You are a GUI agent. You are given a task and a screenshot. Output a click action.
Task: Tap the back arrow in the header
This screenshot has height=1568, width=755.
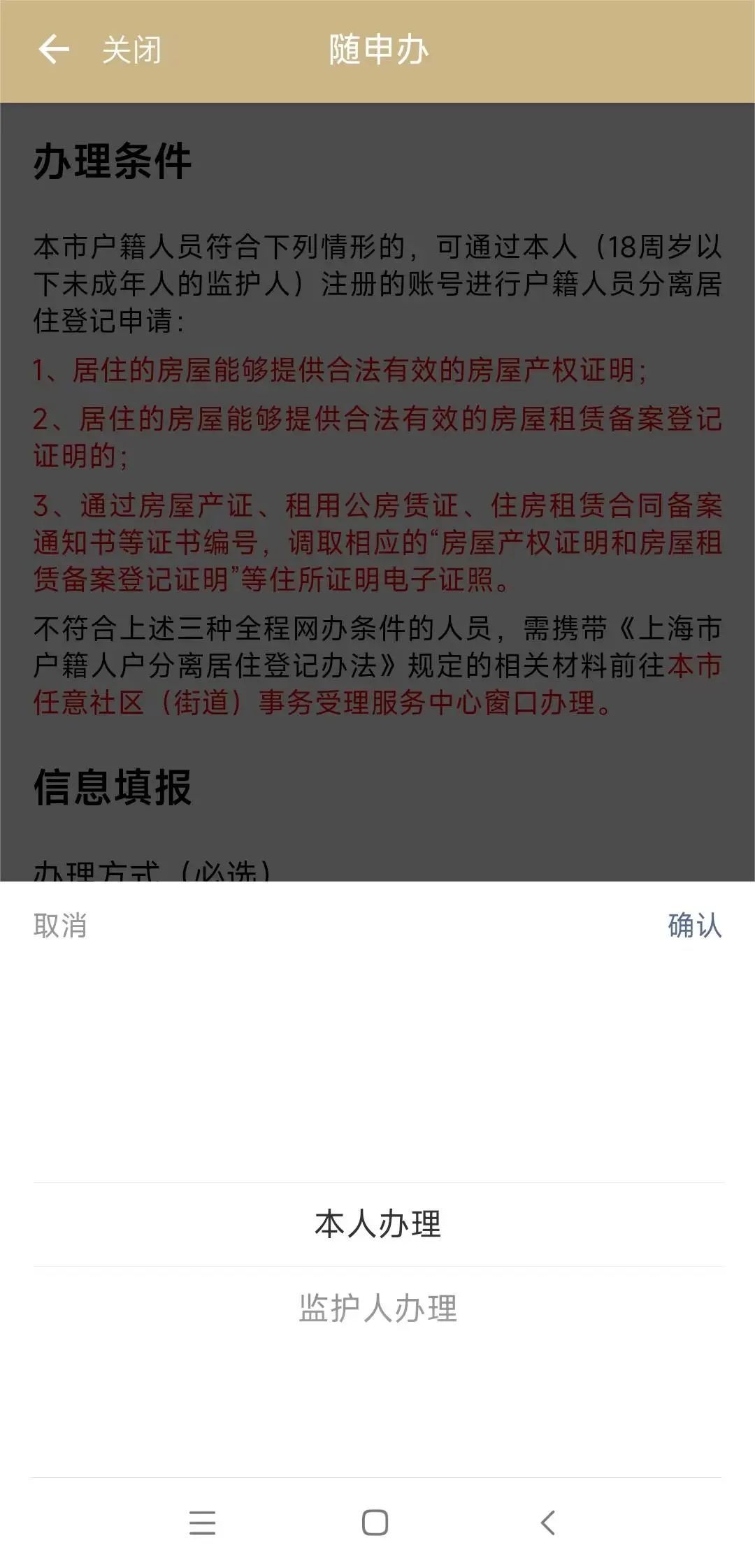54,50
